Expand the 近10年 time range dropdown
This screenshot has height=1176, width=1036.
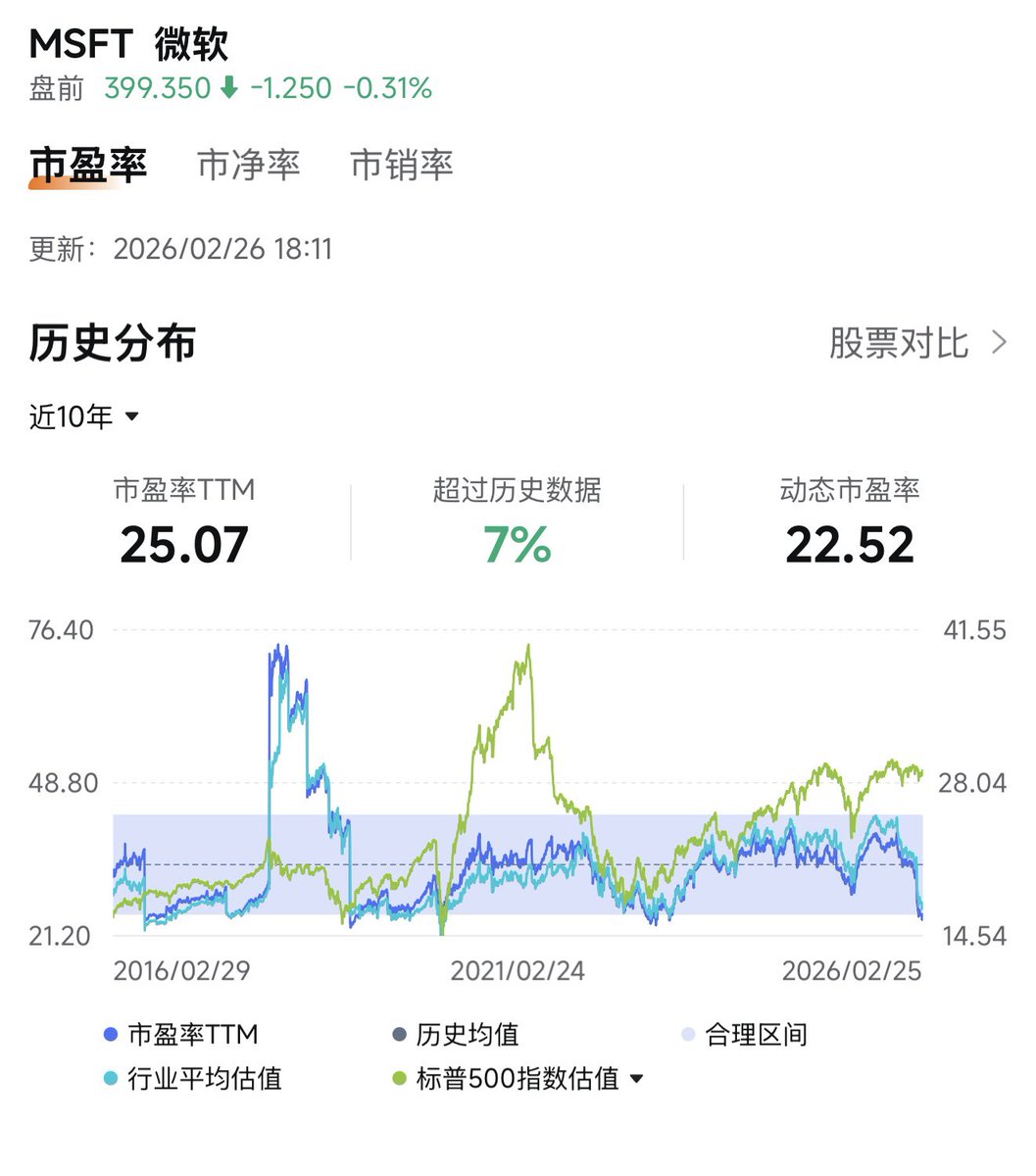click(84, 416)
